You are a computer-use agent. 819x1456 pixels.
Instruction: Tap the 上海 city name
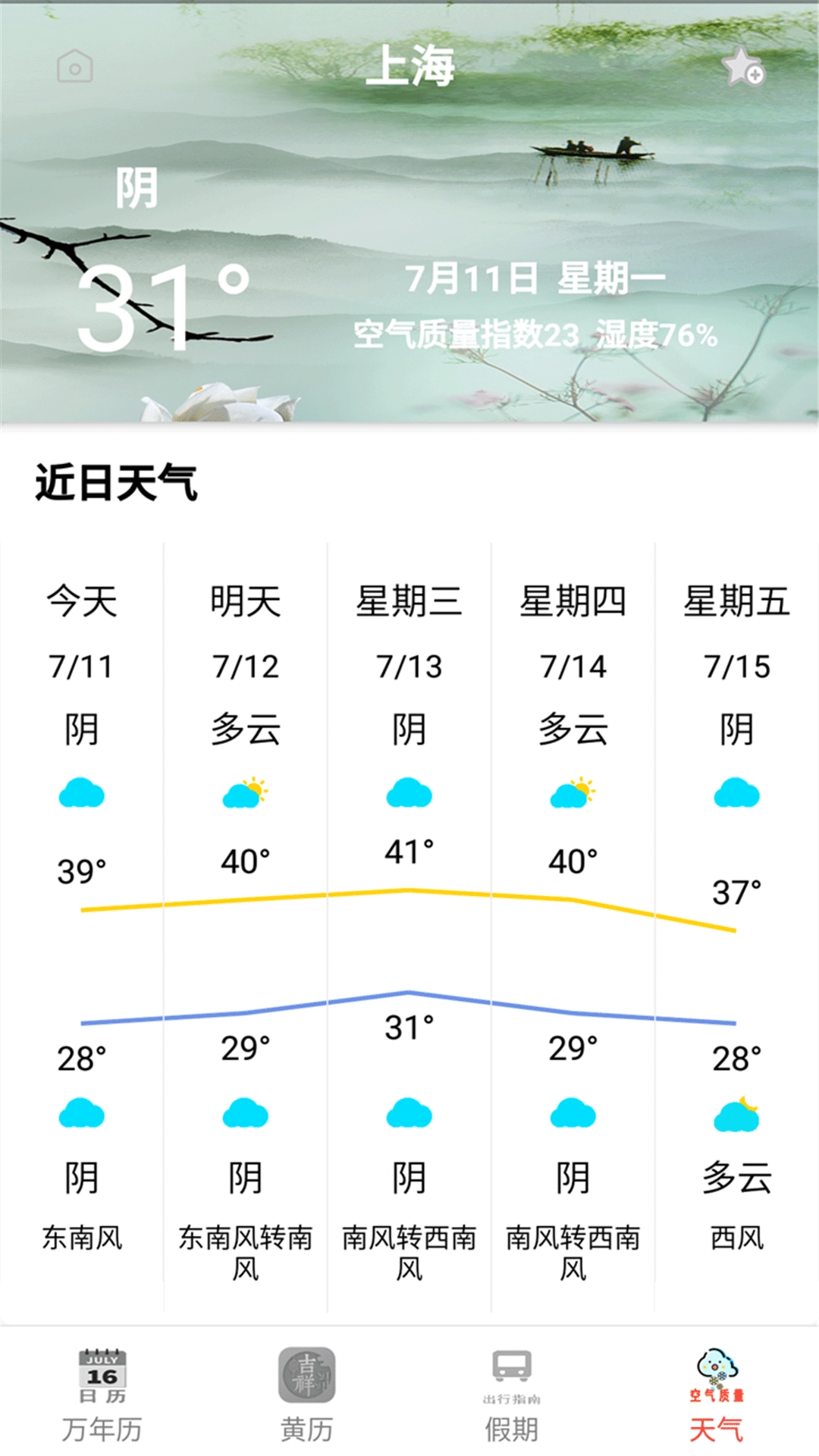[x=409, y=65]
